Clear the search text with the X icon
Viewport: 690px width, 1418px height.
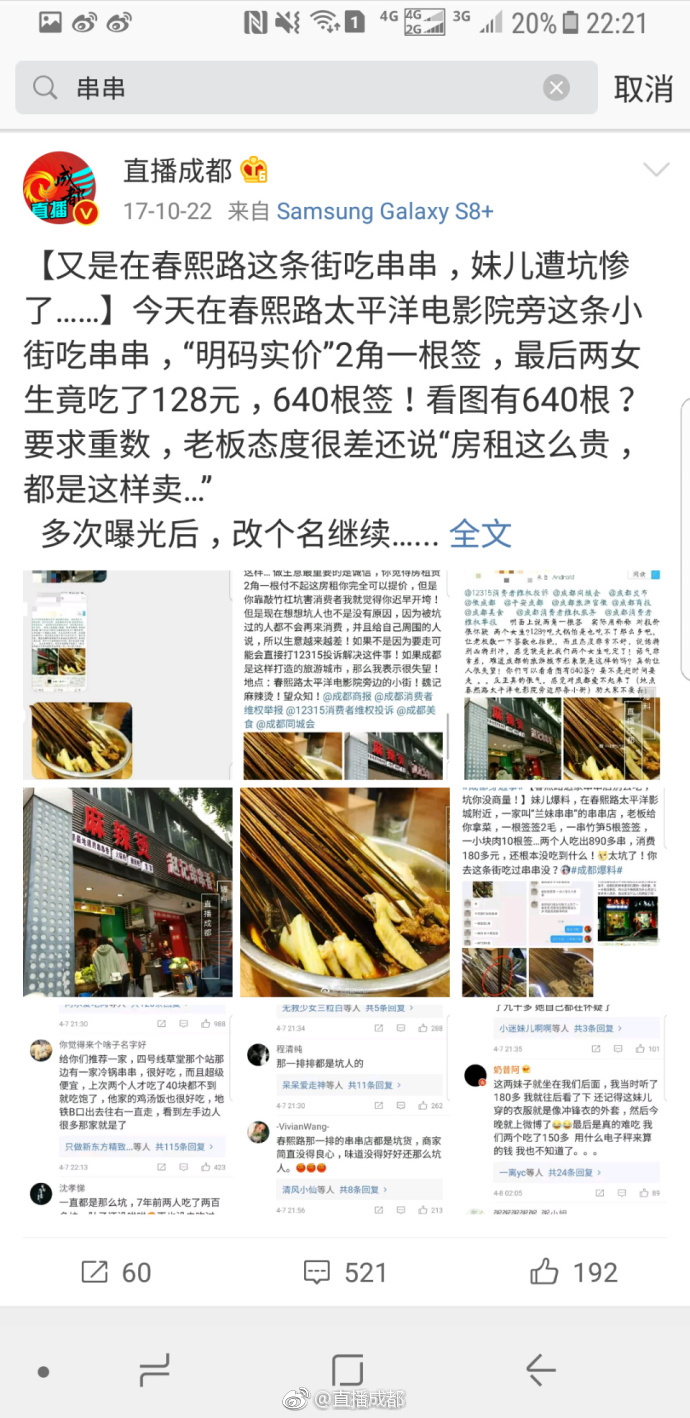click(x=557, y=88)
